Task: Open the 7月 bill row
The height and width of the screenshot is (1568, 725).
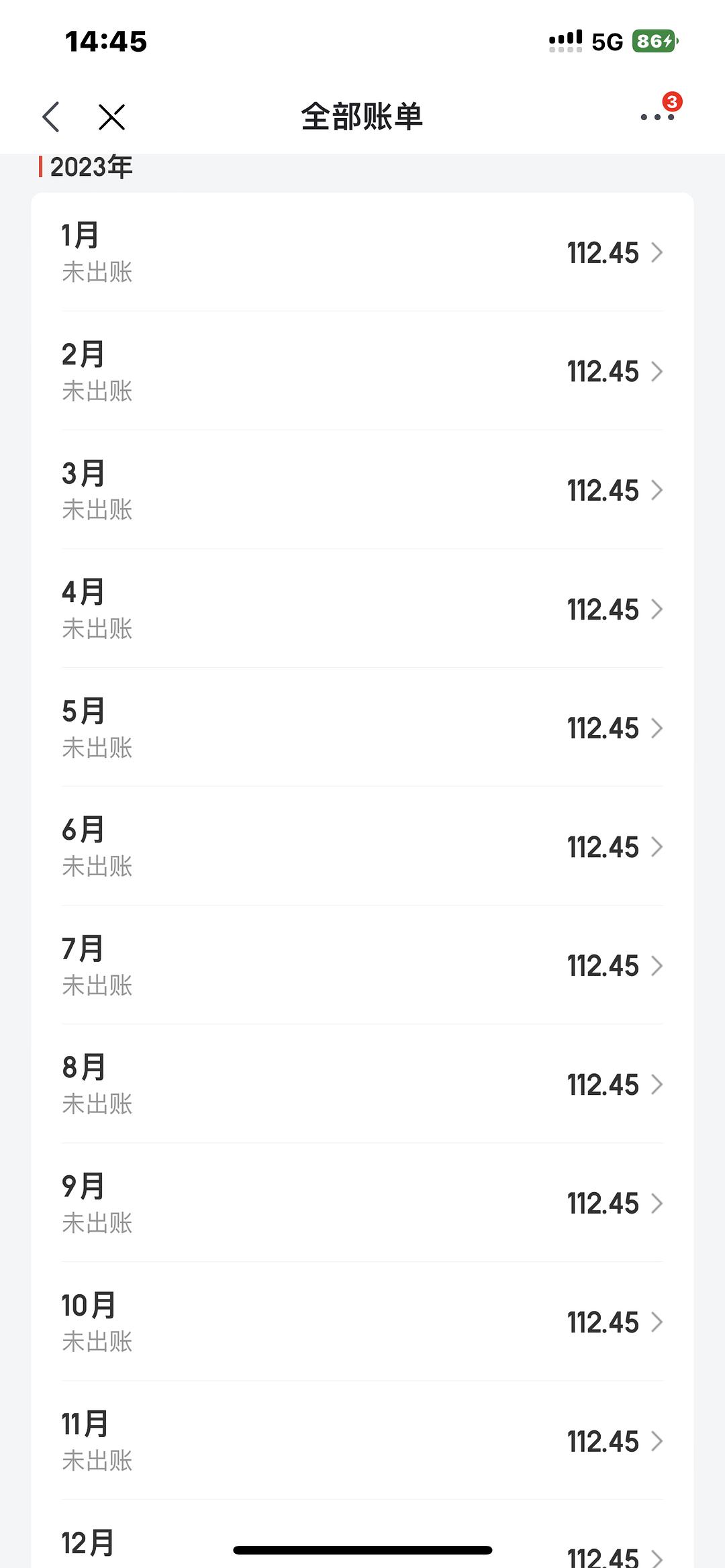Action: point(362,965)
